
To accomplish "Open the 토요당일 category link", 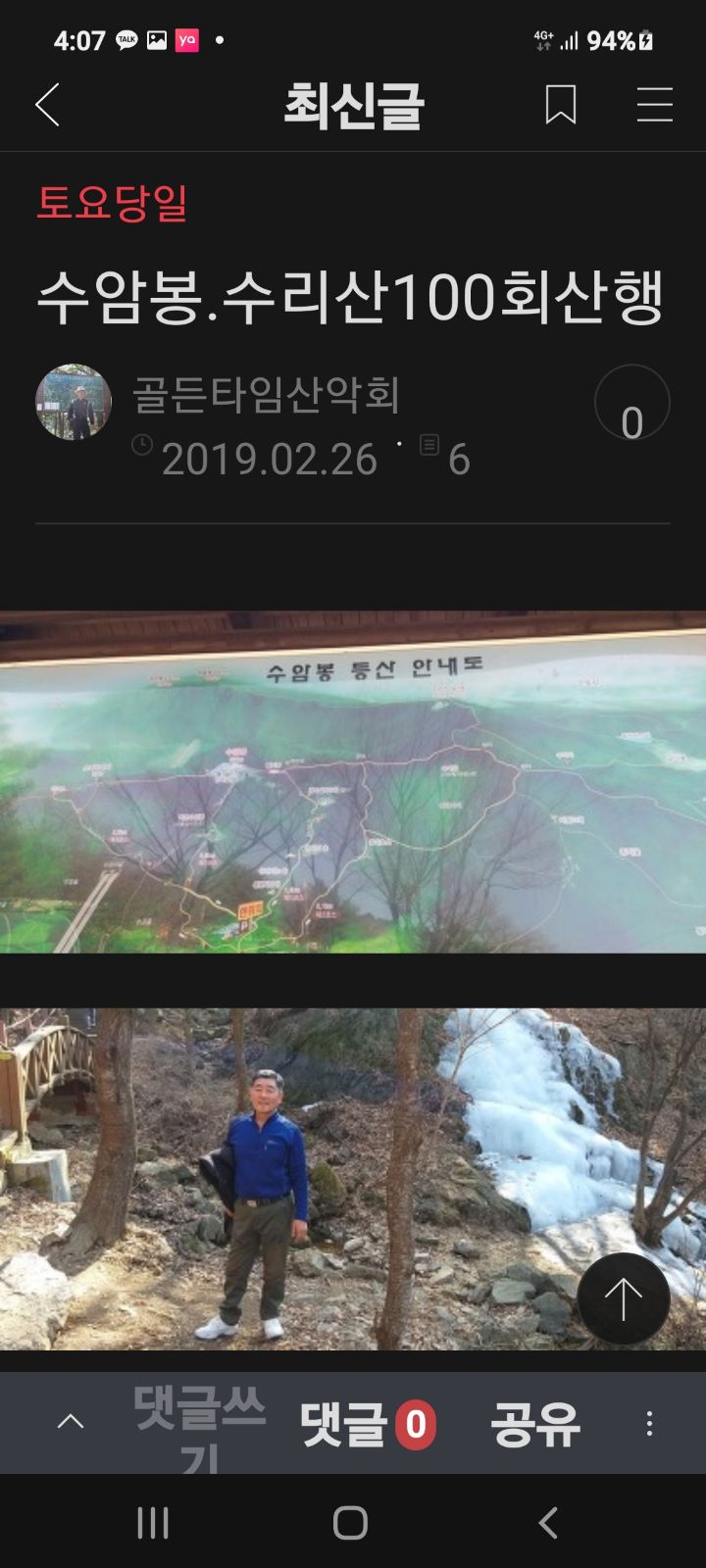I will tap(112, 203).
